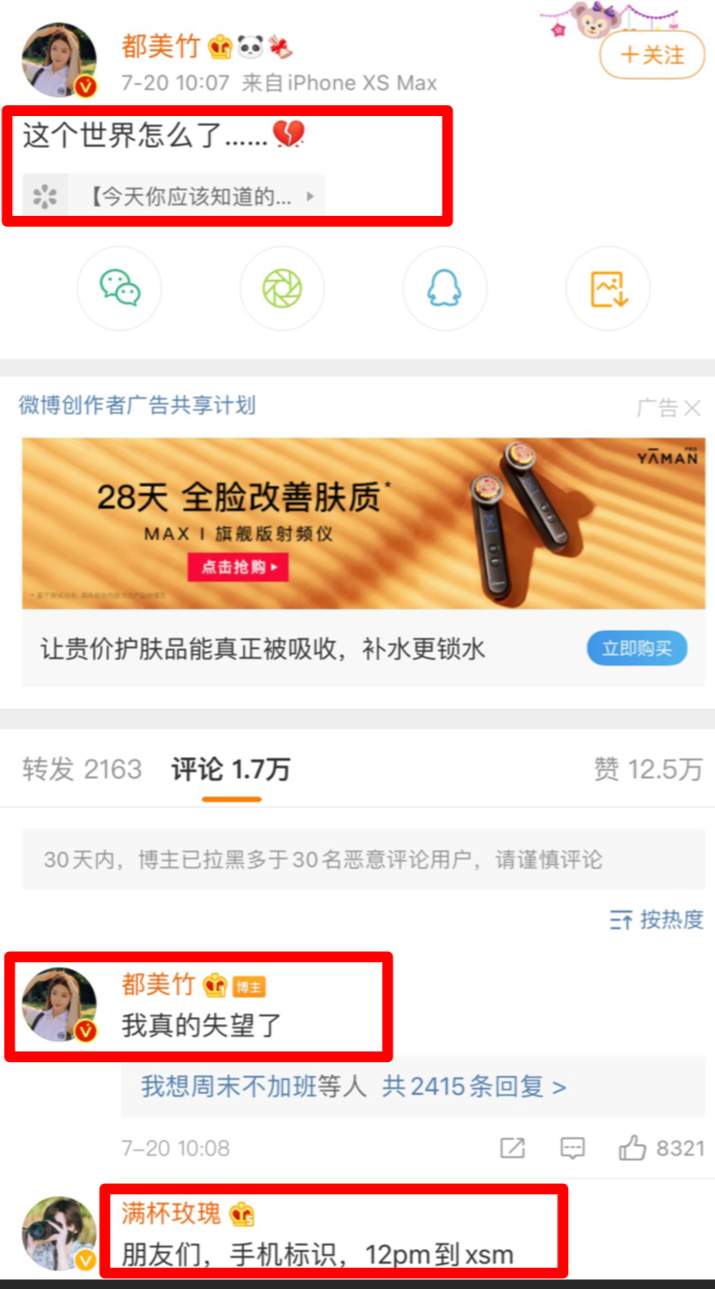This screenshot has height=1289, width=715.
Task: Expand the 共2415条回复 replies
Action: (473, 1086)
